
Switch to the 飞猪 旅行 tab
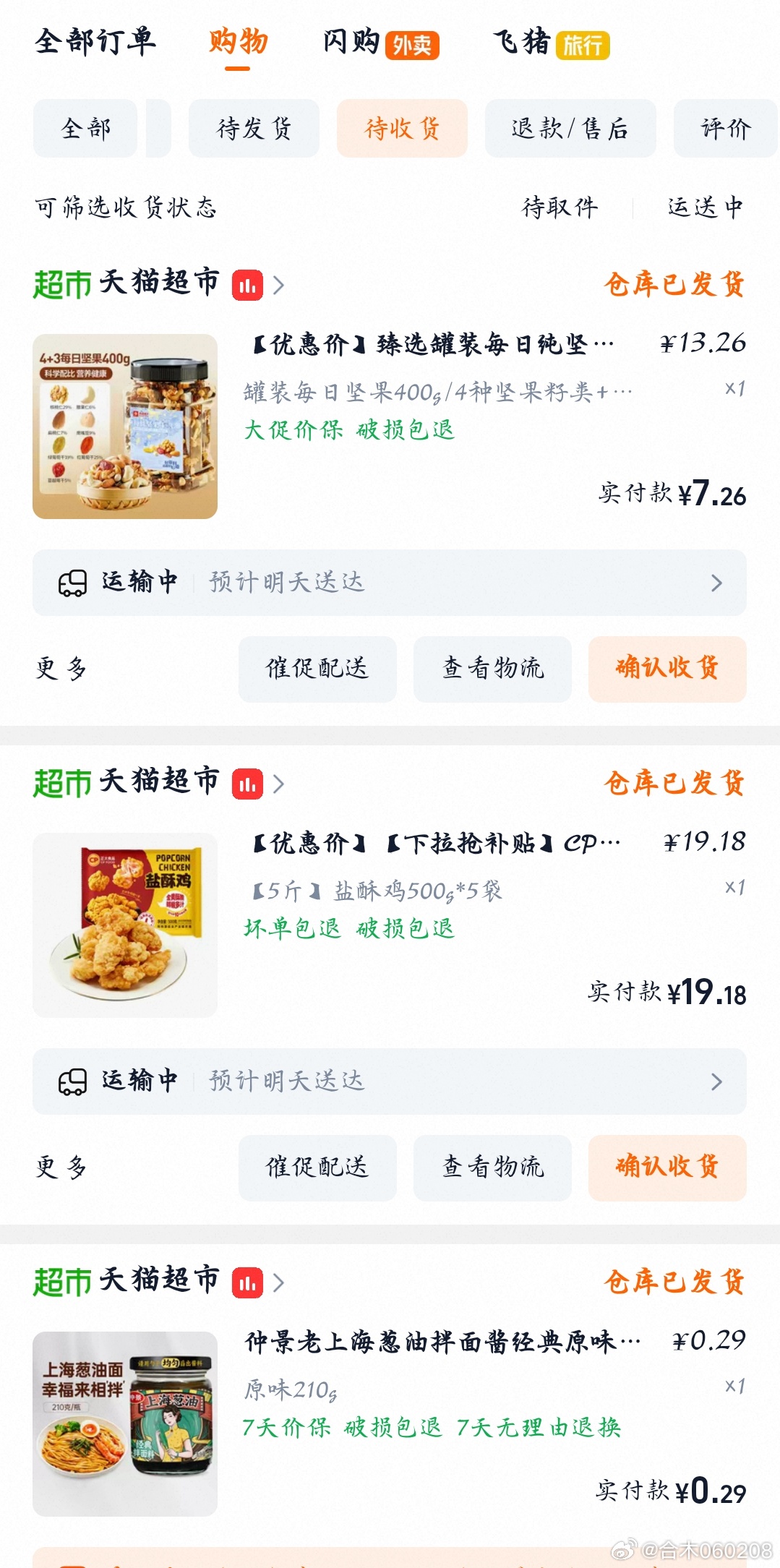tap(552, 43)
